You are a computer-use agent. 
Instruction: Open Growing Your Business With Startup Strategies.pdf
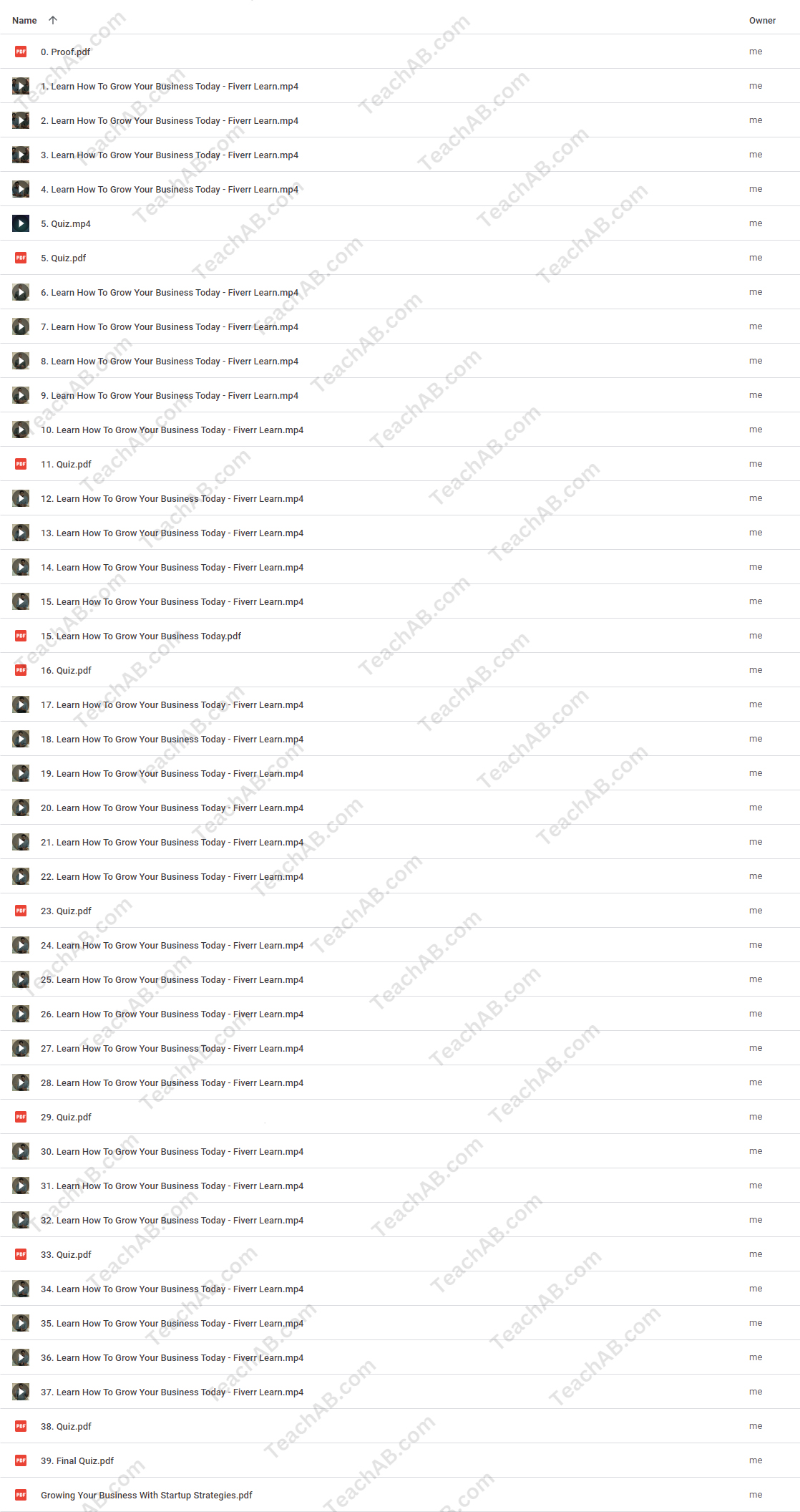[147, 1496]
